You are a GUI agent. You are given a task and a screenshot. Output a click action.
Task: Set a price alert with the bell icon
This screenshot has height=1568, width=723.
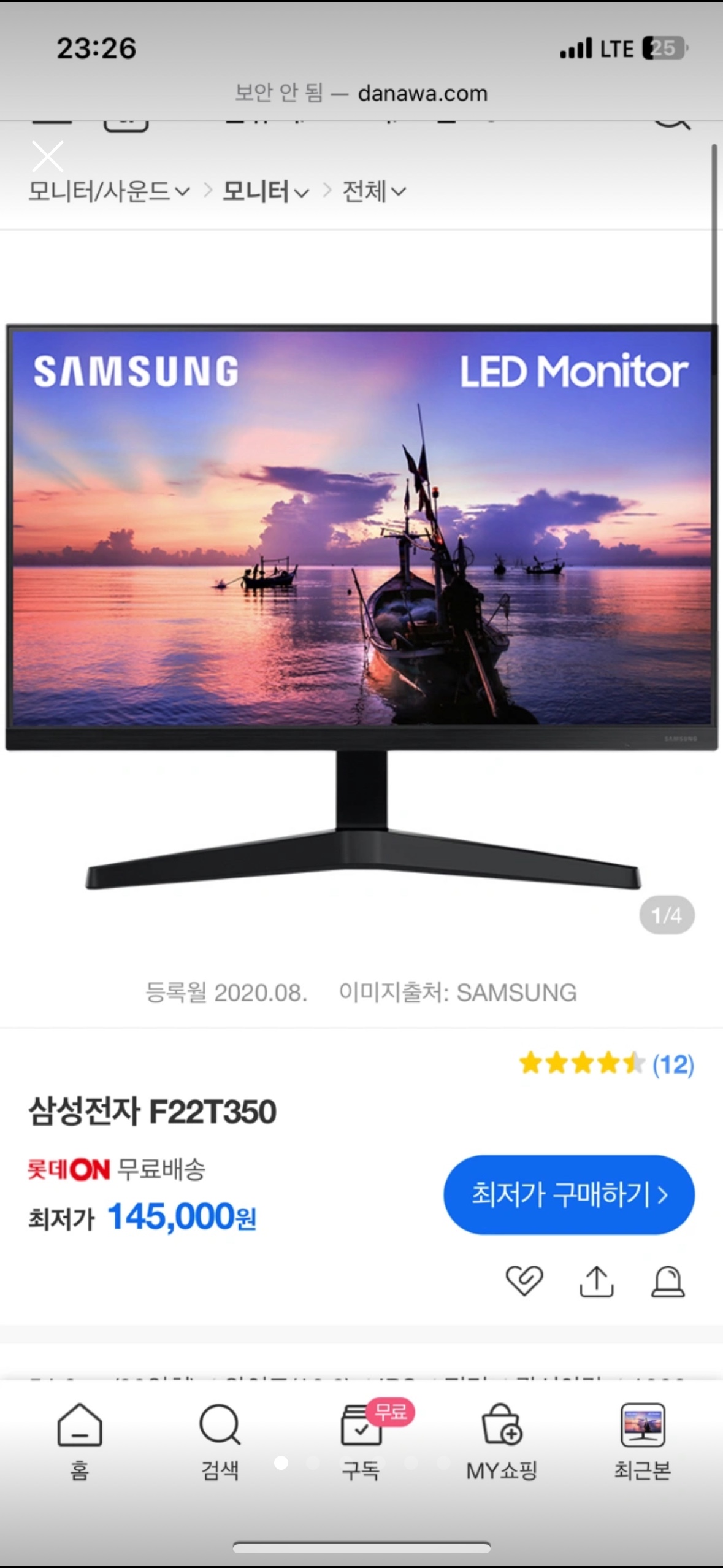click(667, 1281)
